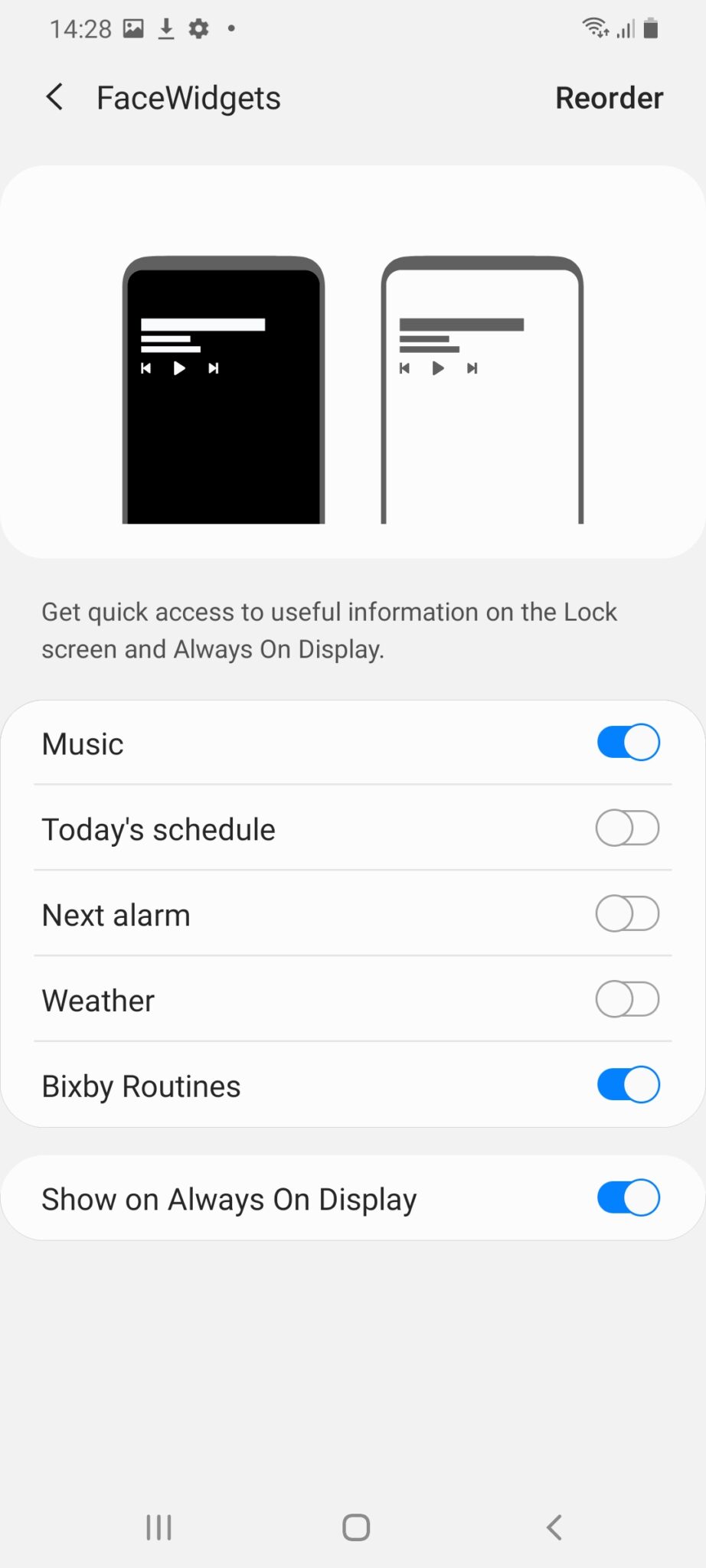The height and width of the screenshot is (1568, 706).
Task: Open the settings gear icon in the status bar
Action: (x=198, y=28)
